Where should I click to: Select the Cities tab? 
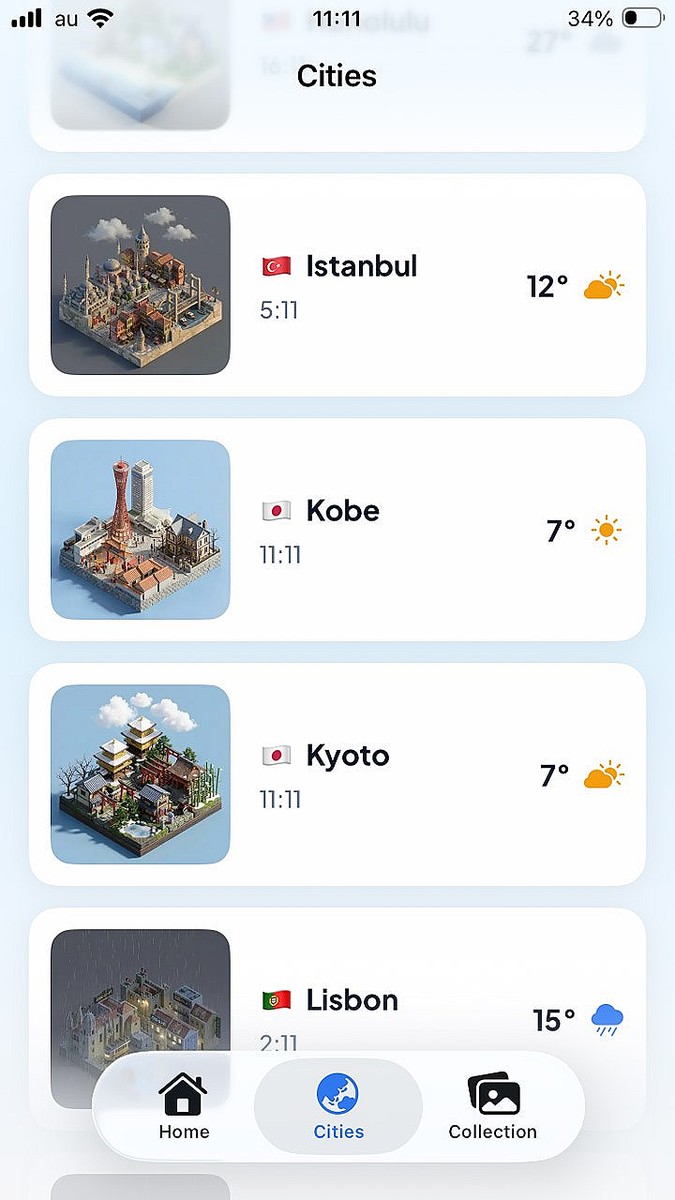coord(338,1106)
